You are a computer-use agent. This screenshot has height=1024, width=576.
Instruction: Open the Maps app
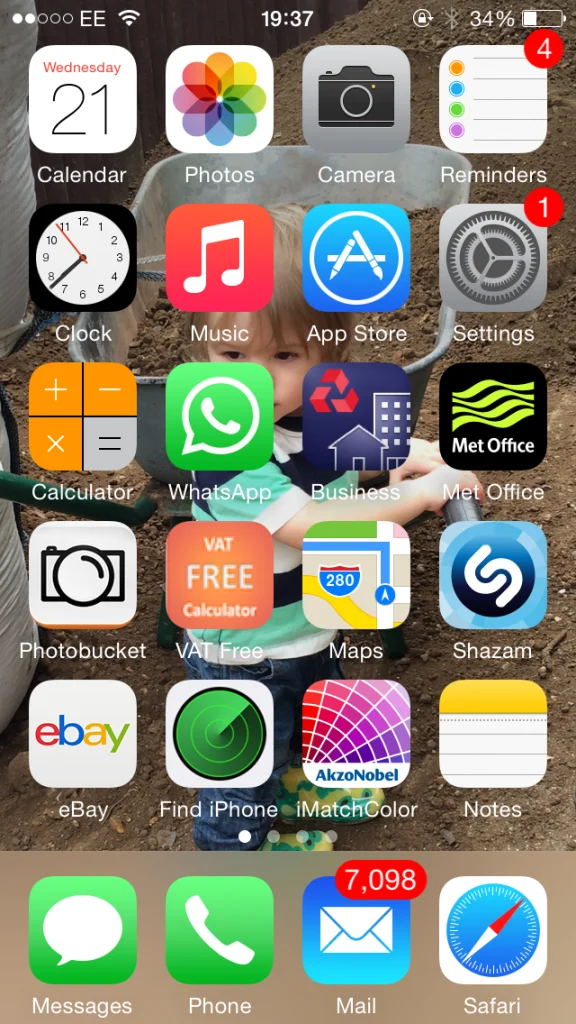coord(356,575)
